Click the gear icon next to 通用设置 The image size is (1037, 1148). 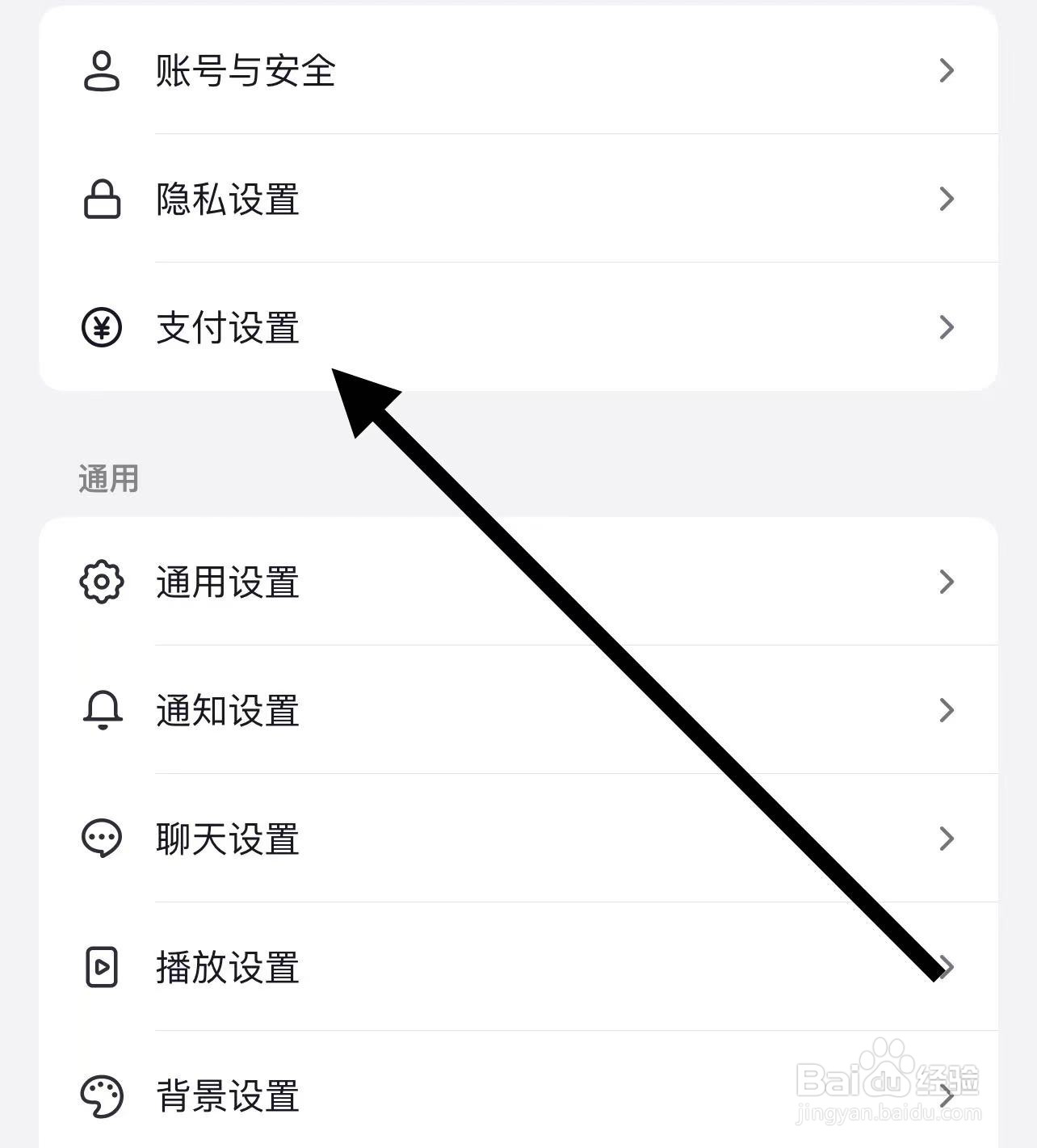coord(102,583)
